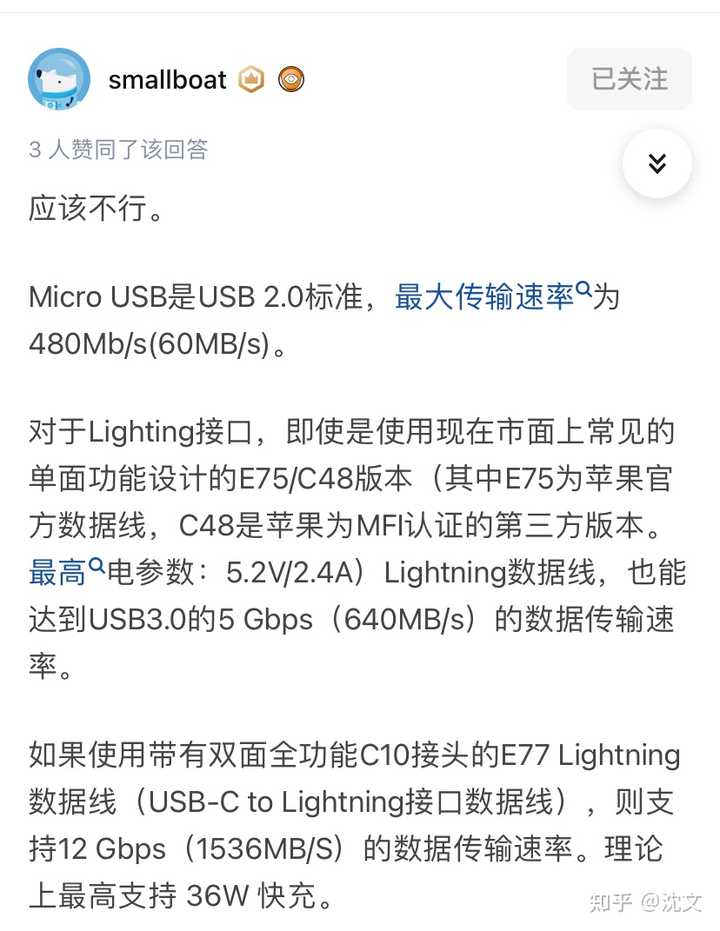Click smallboat's circular profile picture

(58, 79)
